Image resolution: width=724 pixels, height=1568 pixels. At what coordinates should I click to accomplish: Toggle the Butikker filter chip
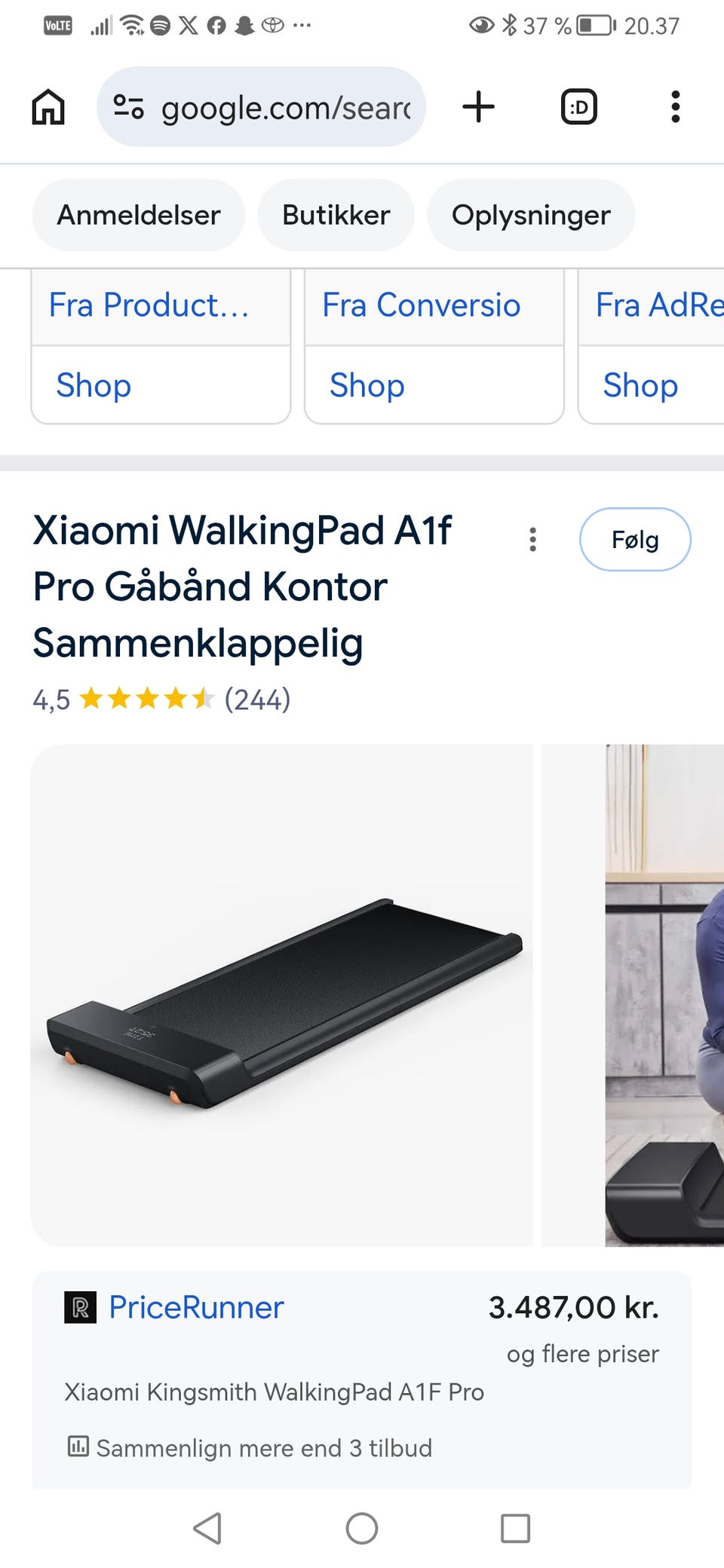[335, 215]
